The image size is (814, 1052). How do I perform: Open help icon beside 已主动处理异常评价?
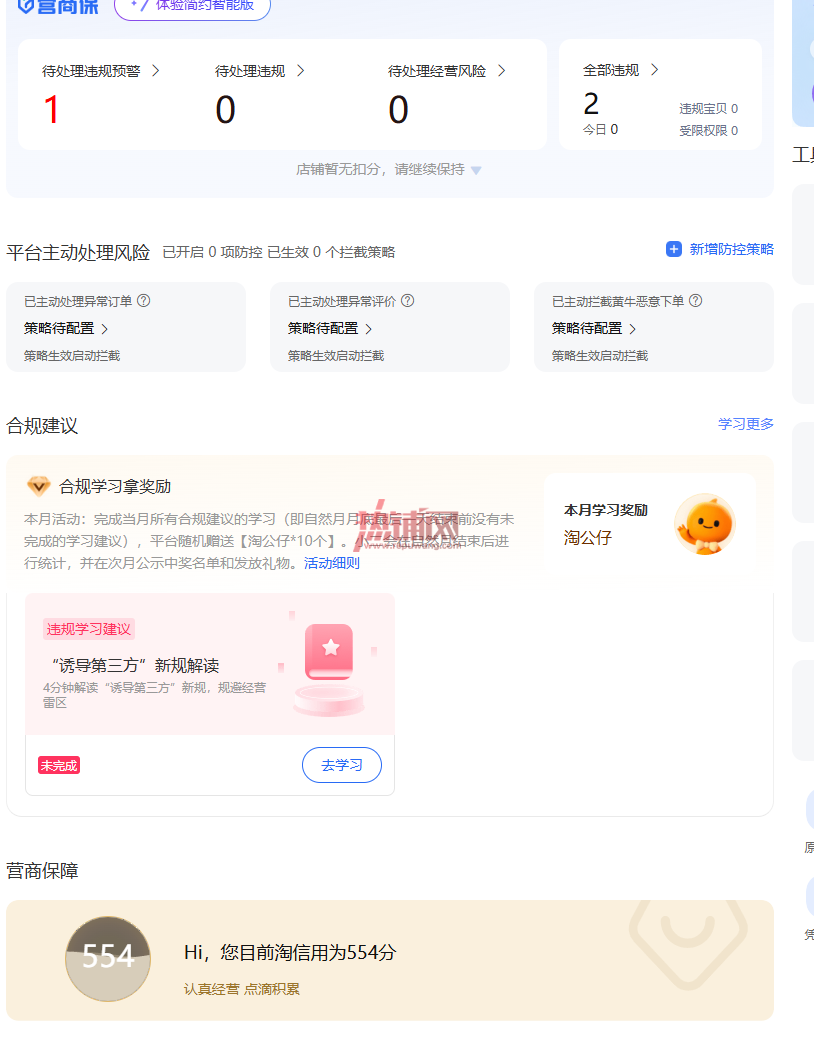coord(407,301)
